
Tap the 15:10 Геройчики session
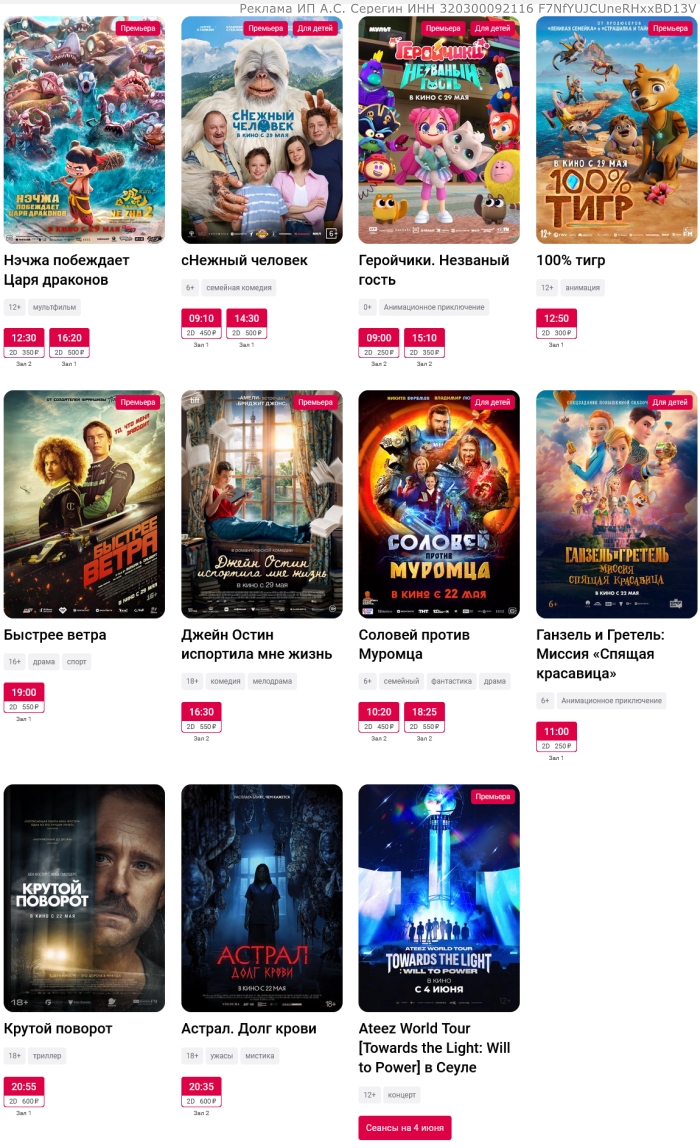(x=424, y=343)
